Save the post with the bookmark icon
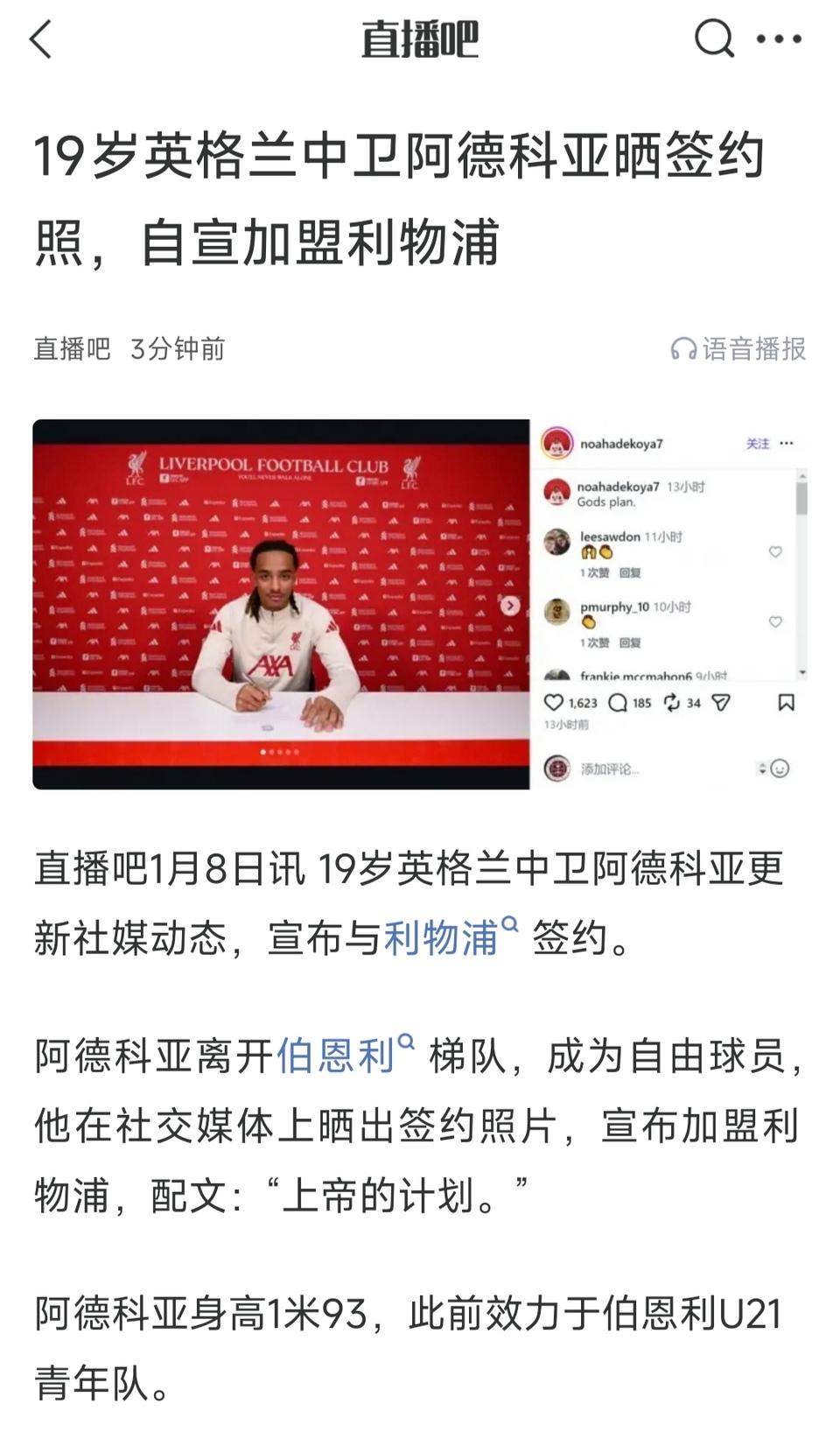 pyautogui.click(x=786, y=702)
